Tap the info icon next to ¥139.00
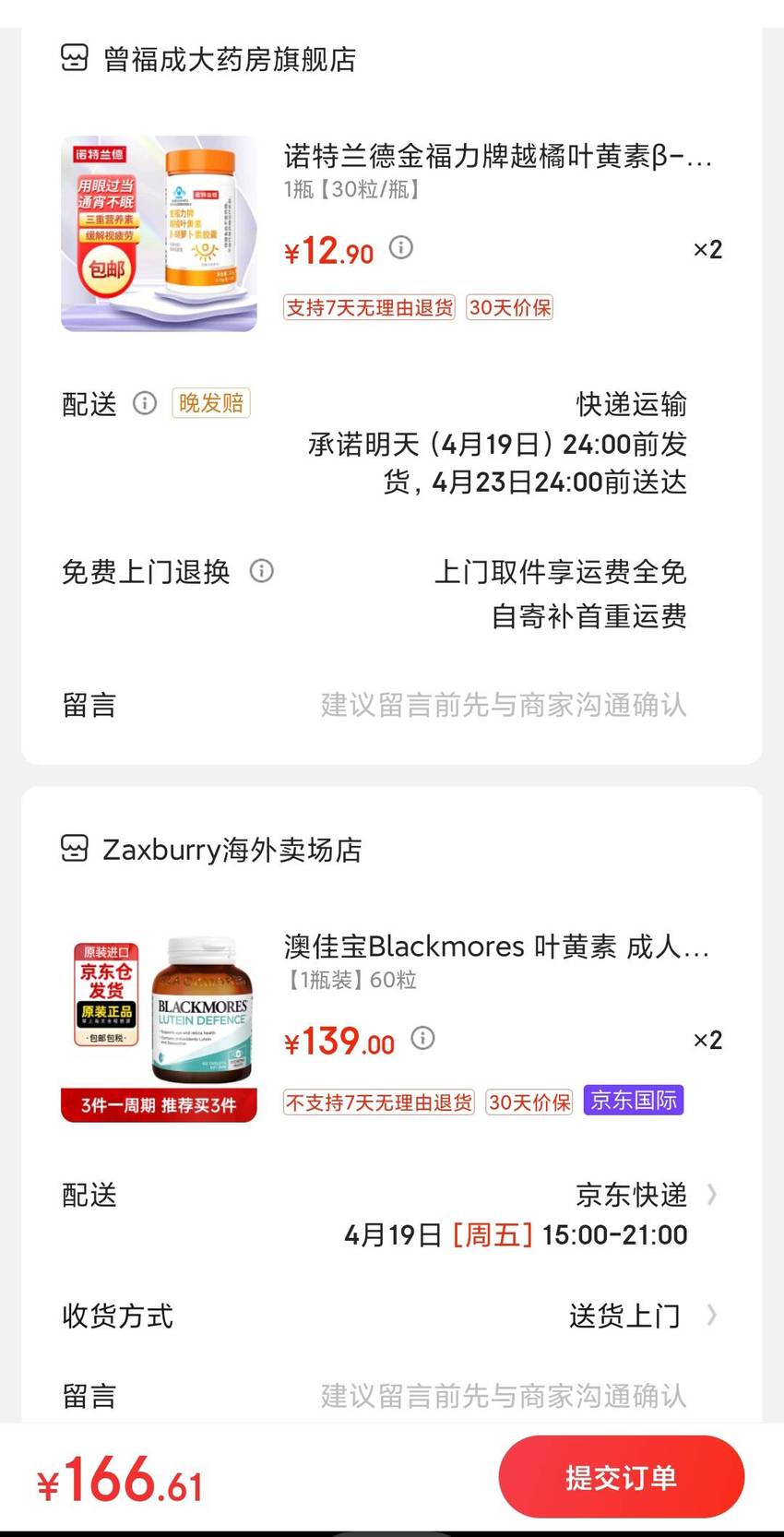784x1537 pixels. (x=422, y=1038)
